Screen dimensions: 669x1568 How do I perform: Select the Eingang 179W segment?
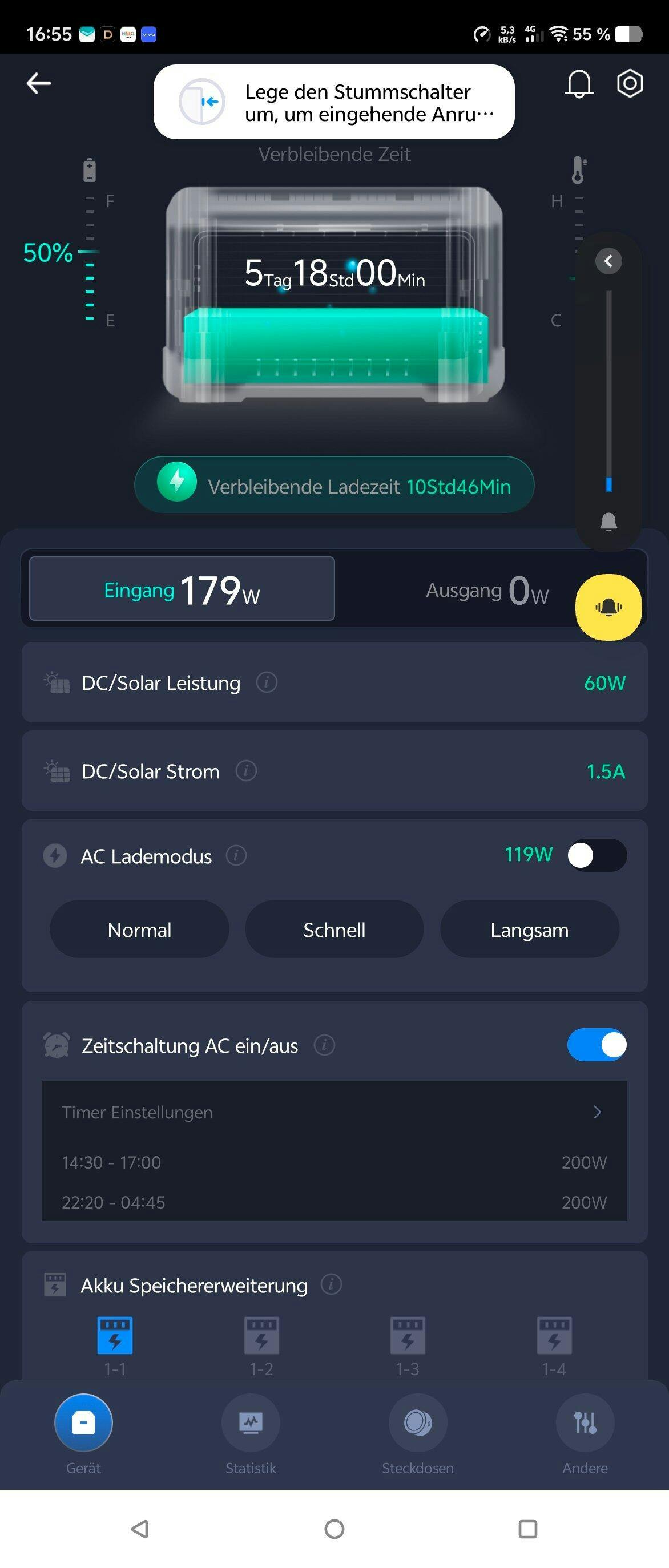pyautogui.click(x=182, y=589)
